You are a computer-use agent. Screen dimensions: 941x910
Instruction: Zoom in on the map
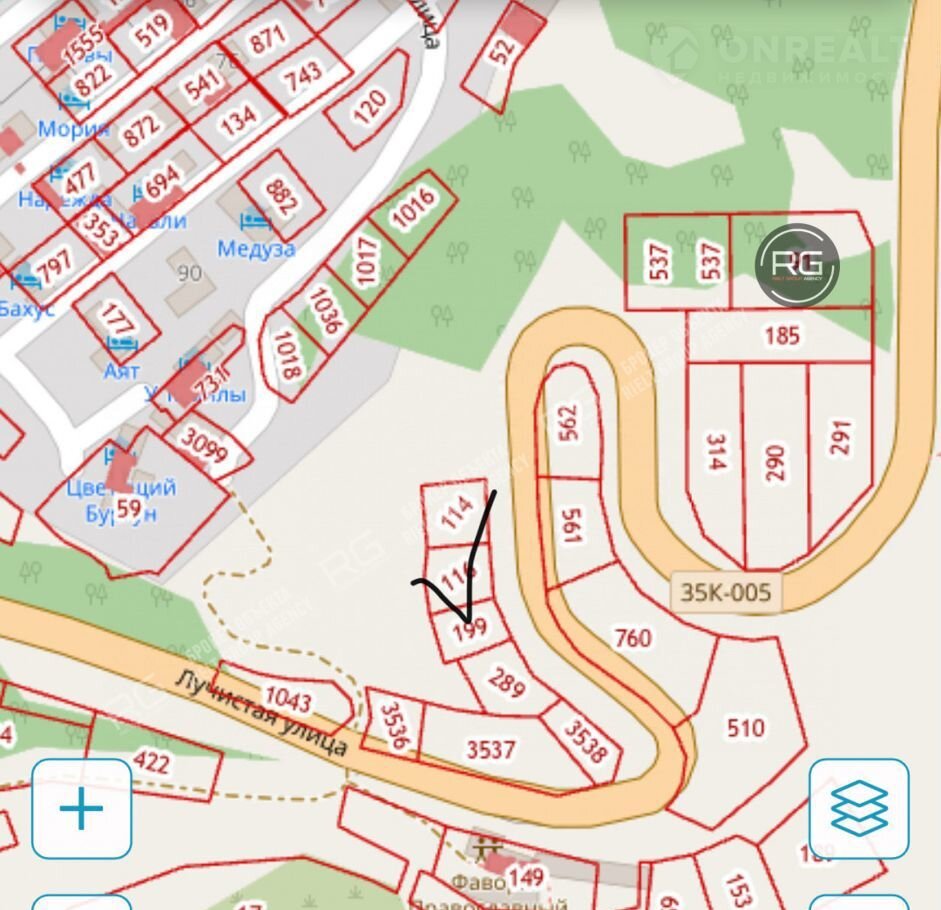82,808
